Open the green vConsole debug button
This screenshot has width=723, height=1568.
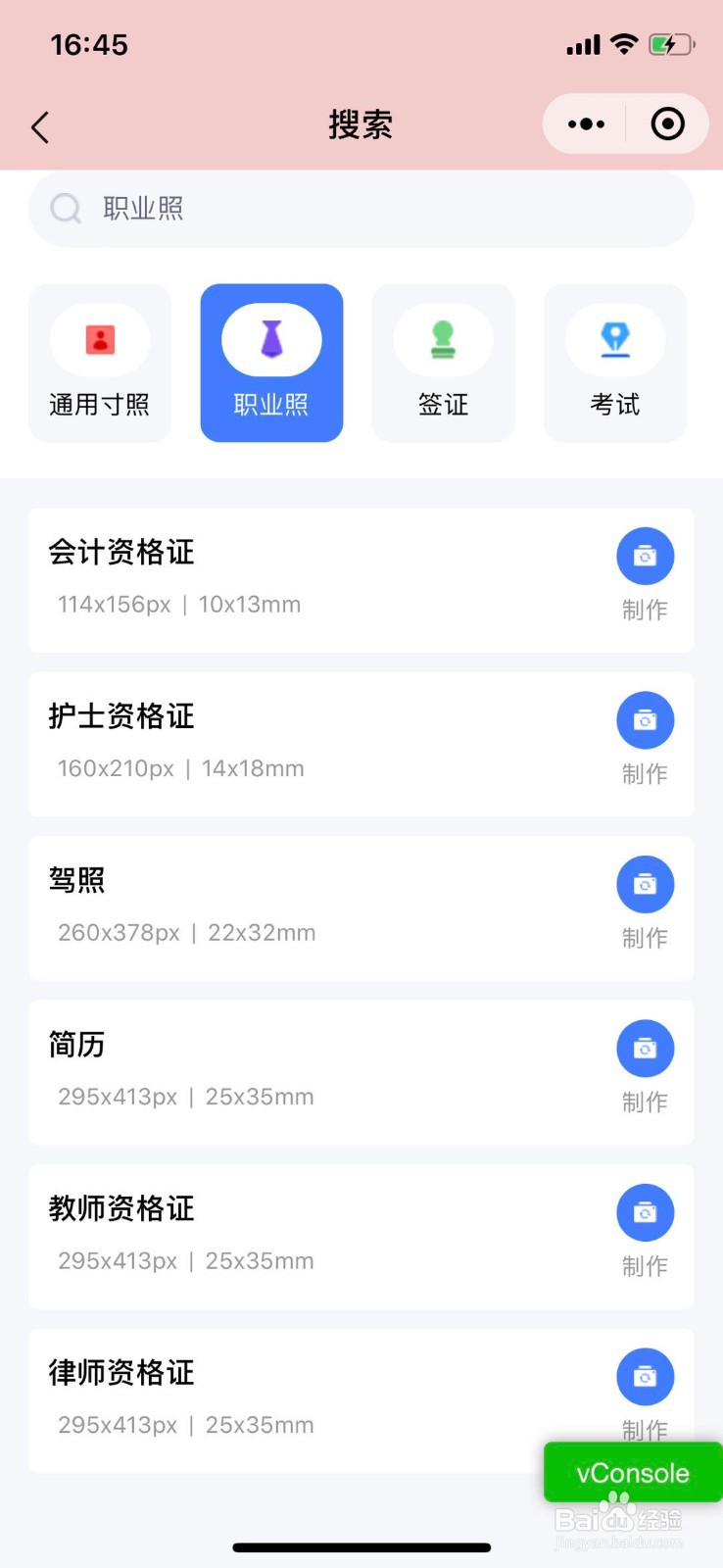click(x=633, y=1472)
